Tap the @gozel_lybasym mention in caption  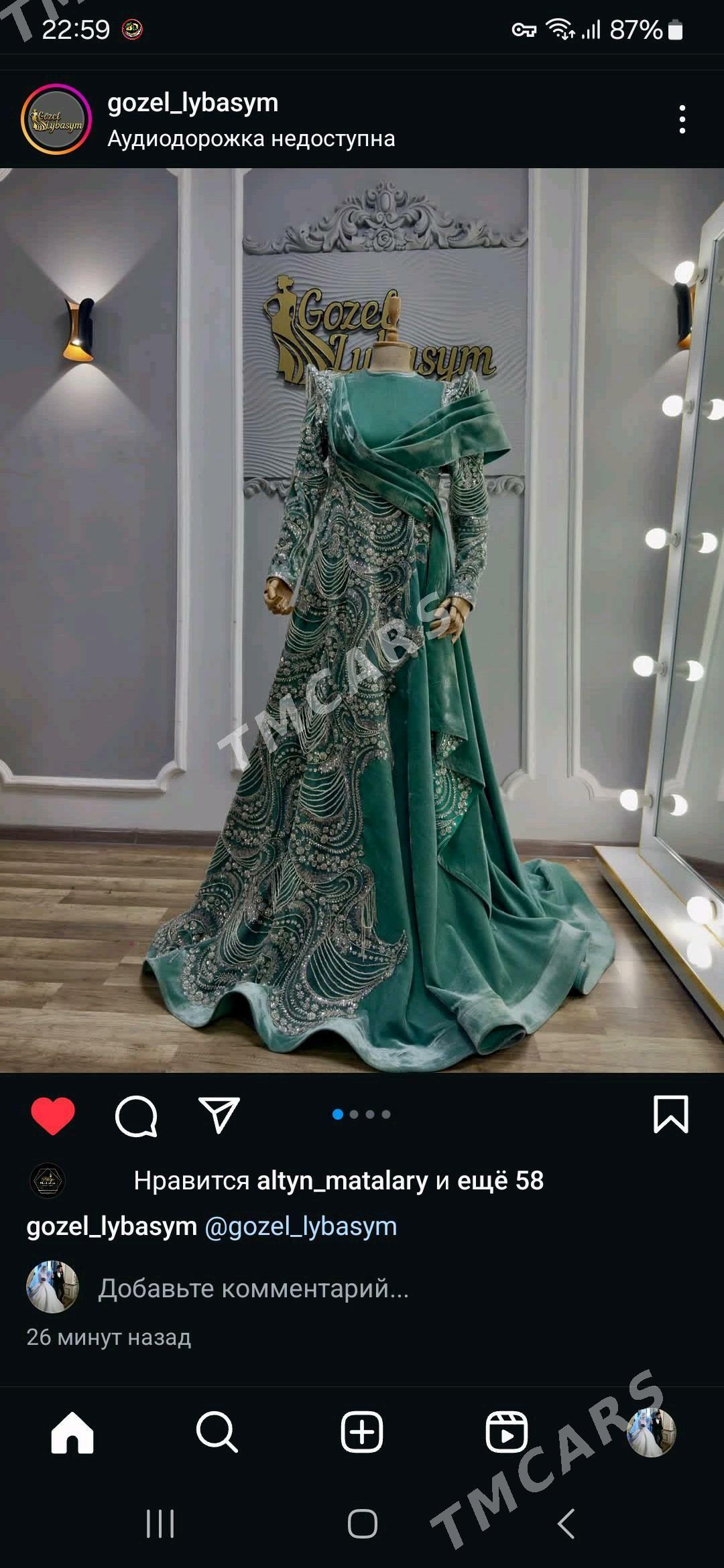pyautogui.click(x=301, y=1226)
